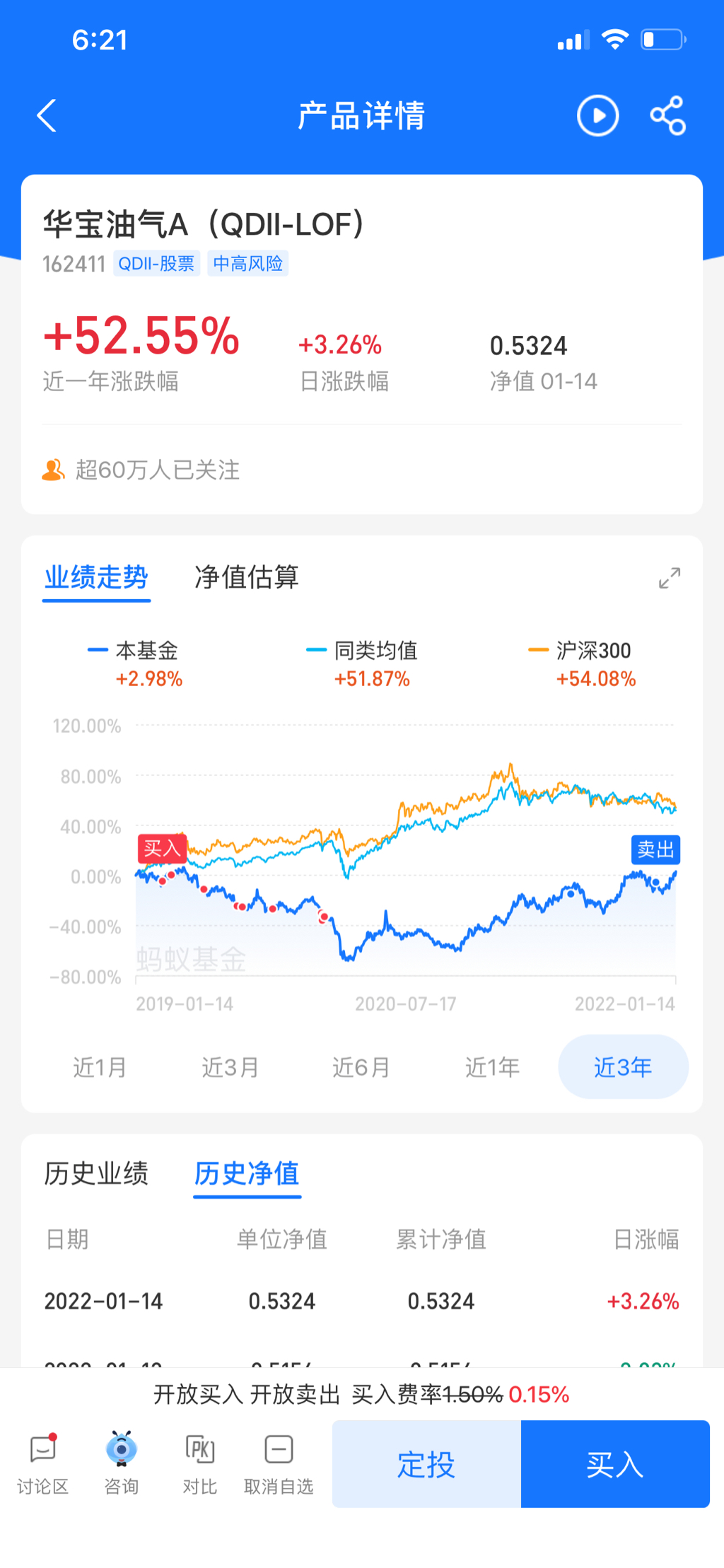Open the 讨论区 discussion area
Image resolution: width=724 pixels, height=1568 pixels.
pos(42,1464)
